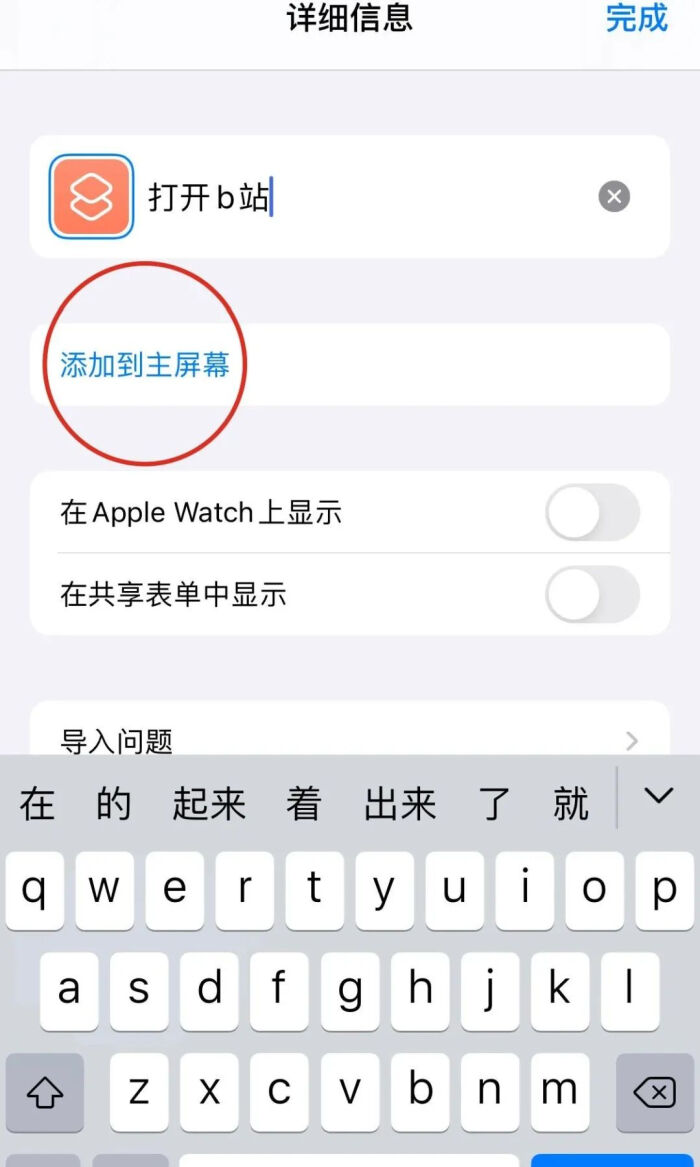Enable 在 Apple Watch 上显示
This screenshot has width=700, height=1167.
point(592,513)
